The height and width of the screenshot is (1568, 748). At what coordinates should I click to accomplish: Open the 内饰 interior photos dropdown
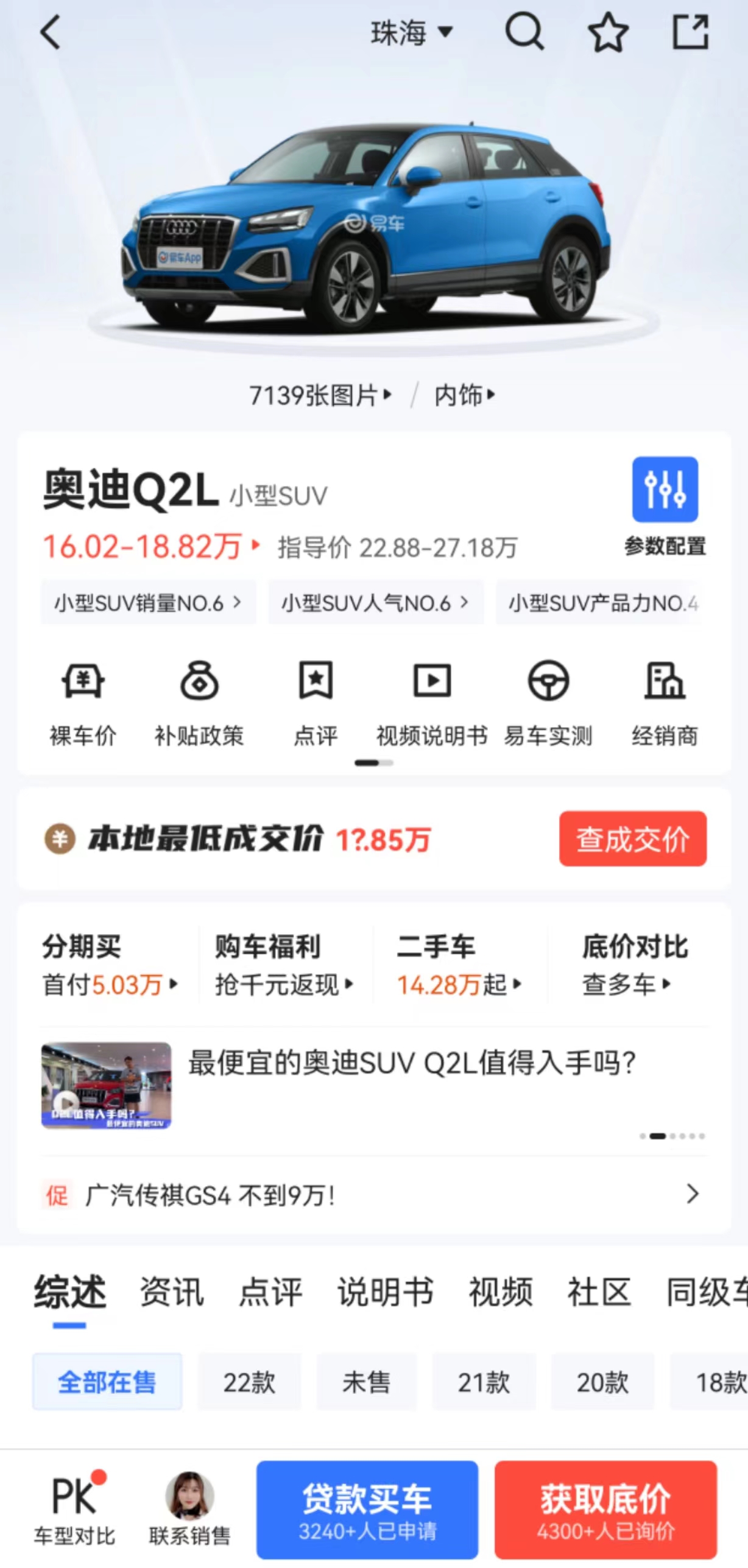point(465,395)
